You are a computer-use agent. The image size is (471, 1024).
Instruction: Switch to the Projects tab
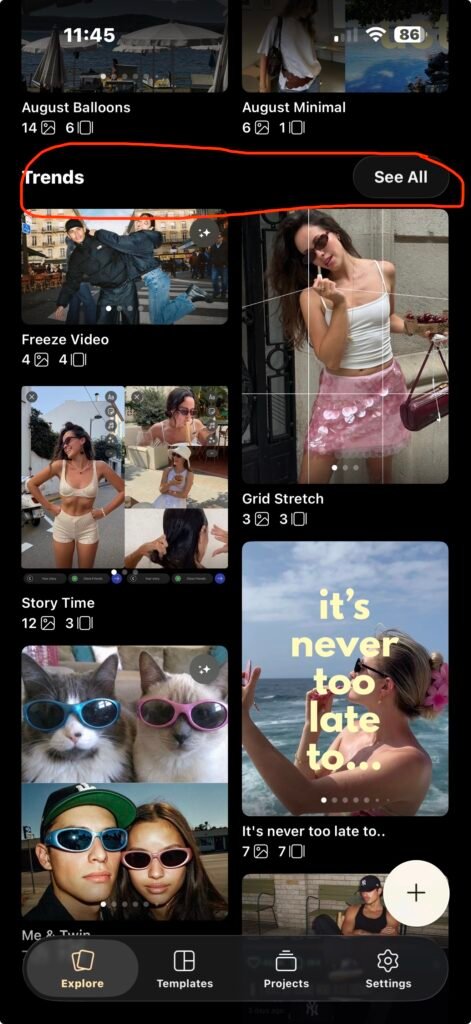(x=286, y=970)
